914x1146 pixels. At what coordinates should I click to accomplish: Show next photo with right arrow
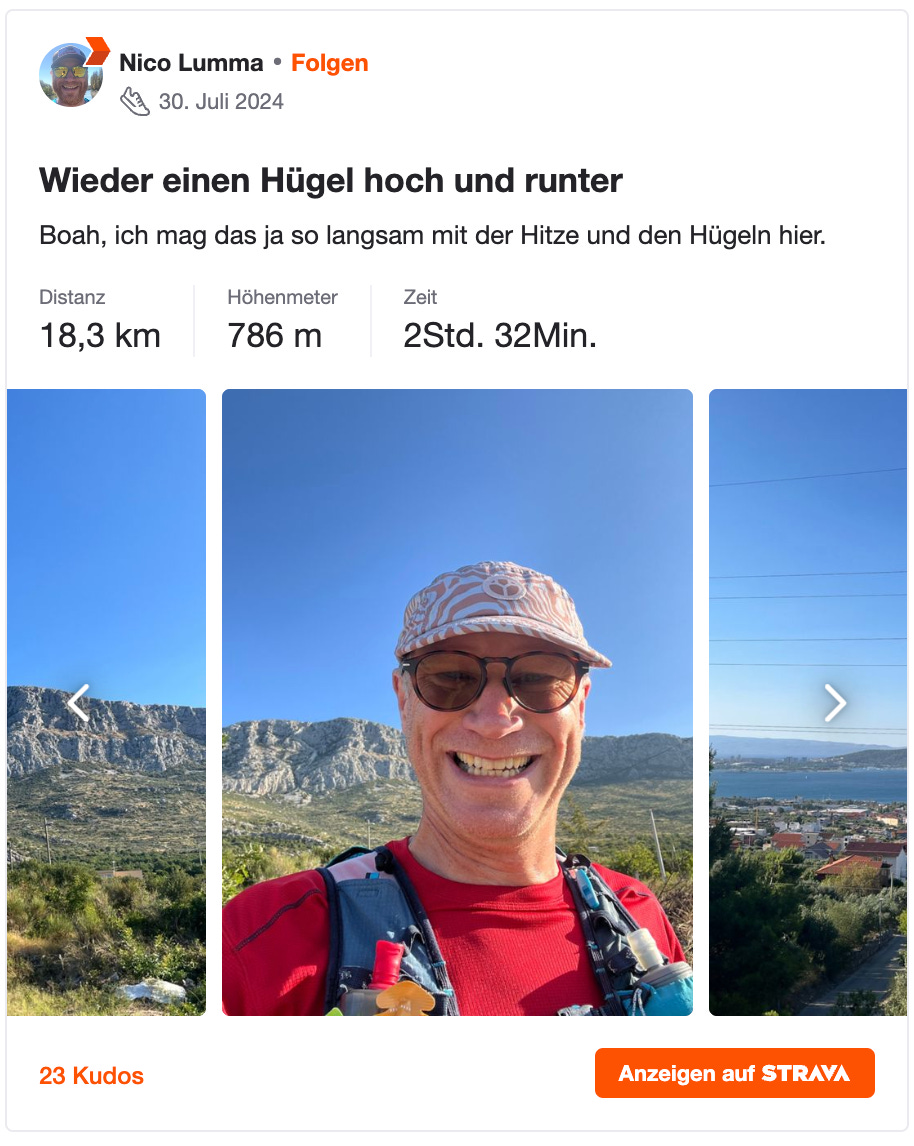[835, 703]
